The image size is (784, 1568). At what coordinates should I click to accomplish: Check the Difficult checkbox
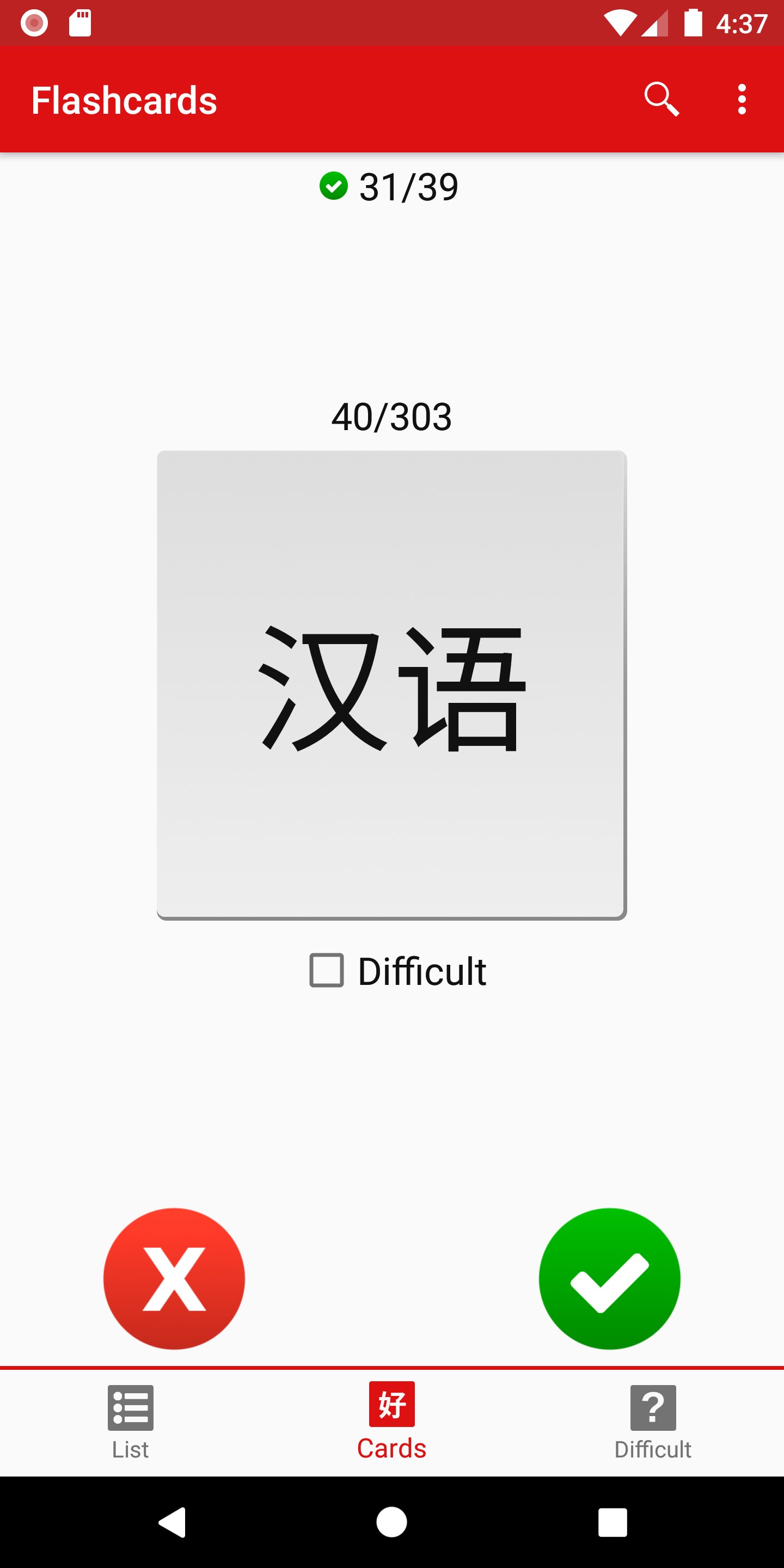327,970
